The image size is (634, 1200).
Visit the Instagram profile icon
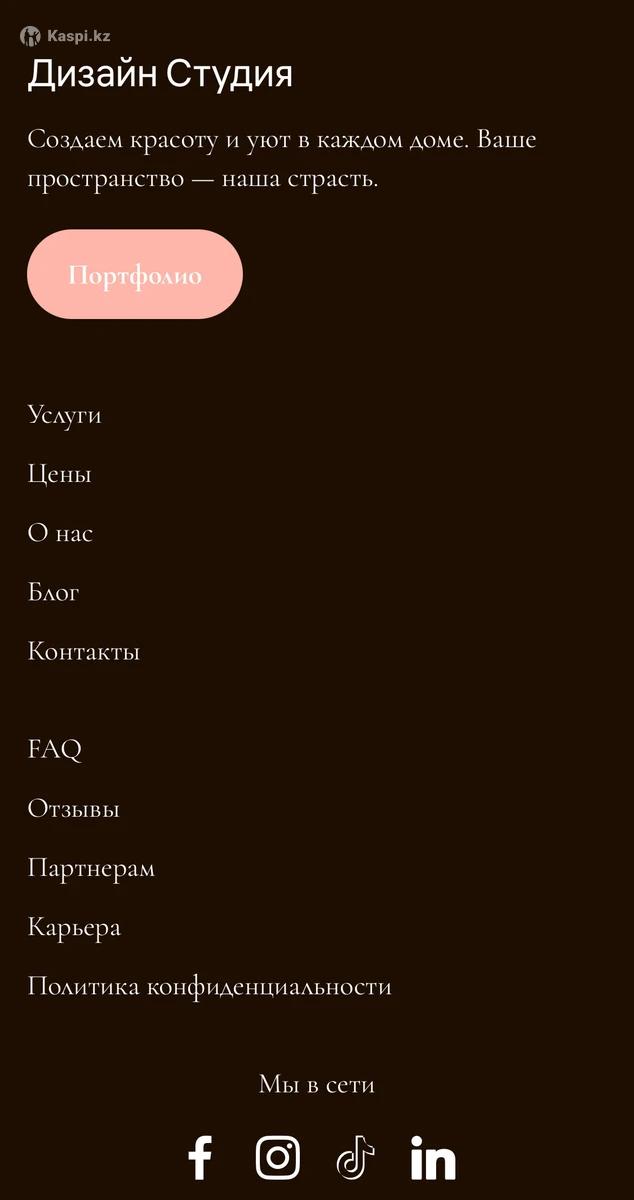pos(278,1158)
